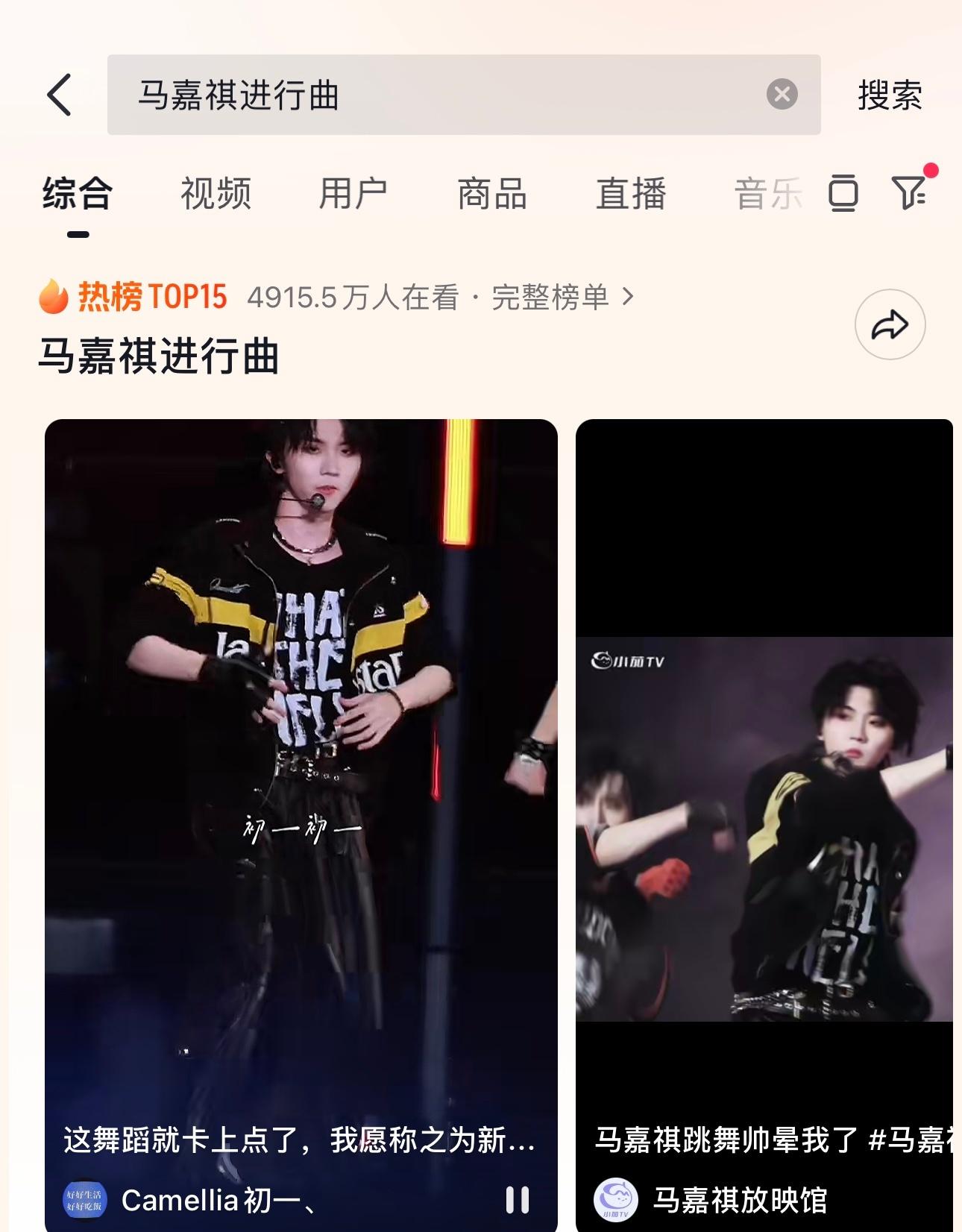Switch to the 视频 tab
The width and height of the screenshot is (962, 1232).
[x=216, y=194]
